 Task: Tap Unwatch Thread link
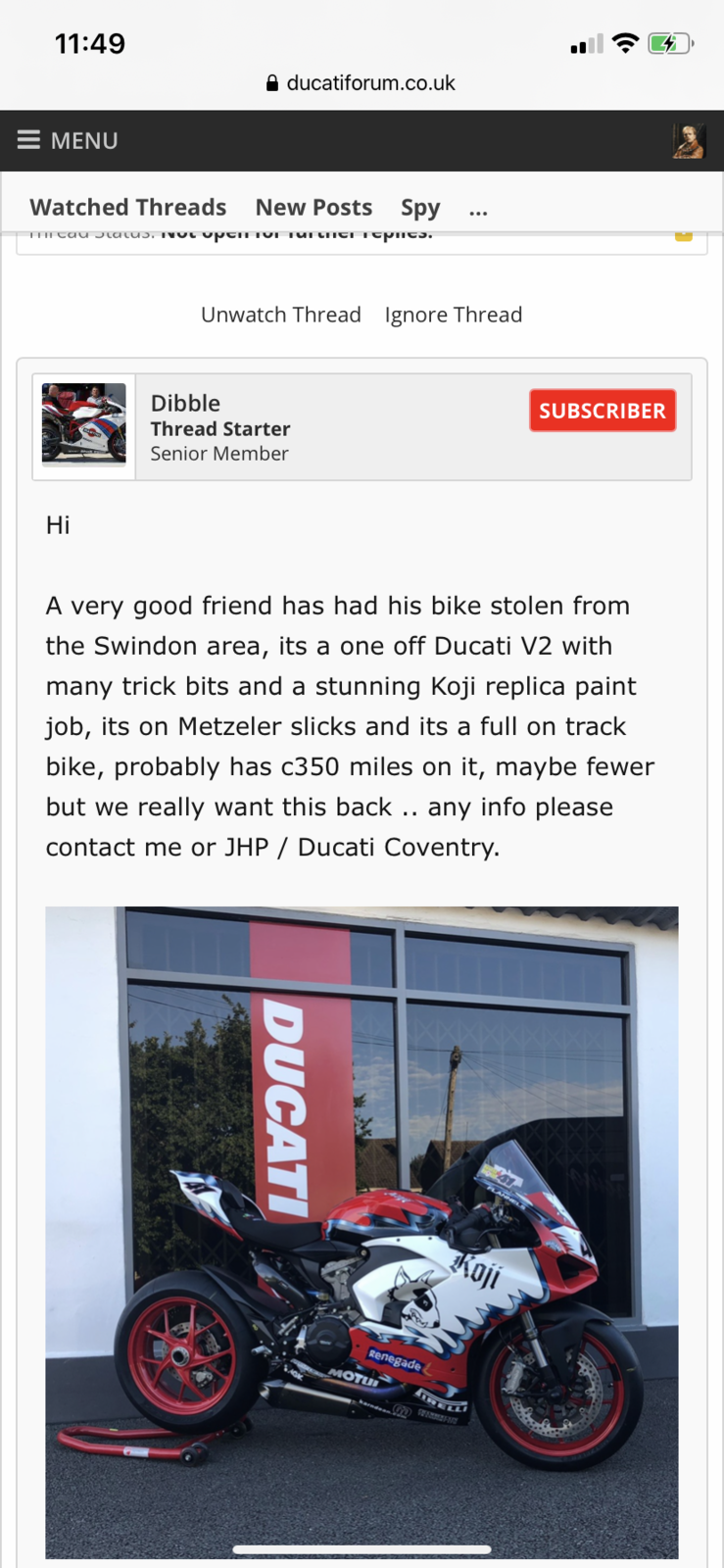(x=280, y=315)
